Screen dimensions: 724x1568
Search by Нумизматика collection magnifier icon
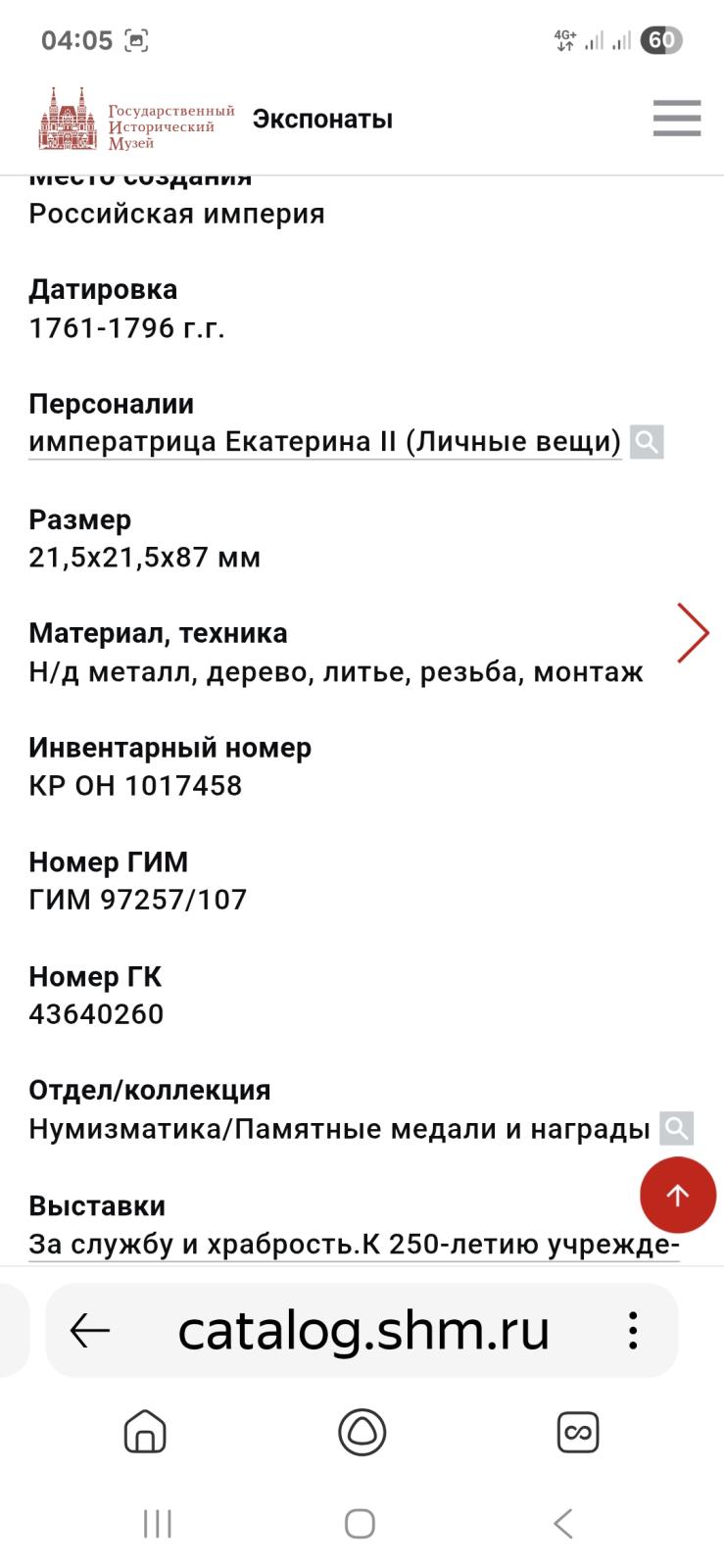pos(677,1129)
